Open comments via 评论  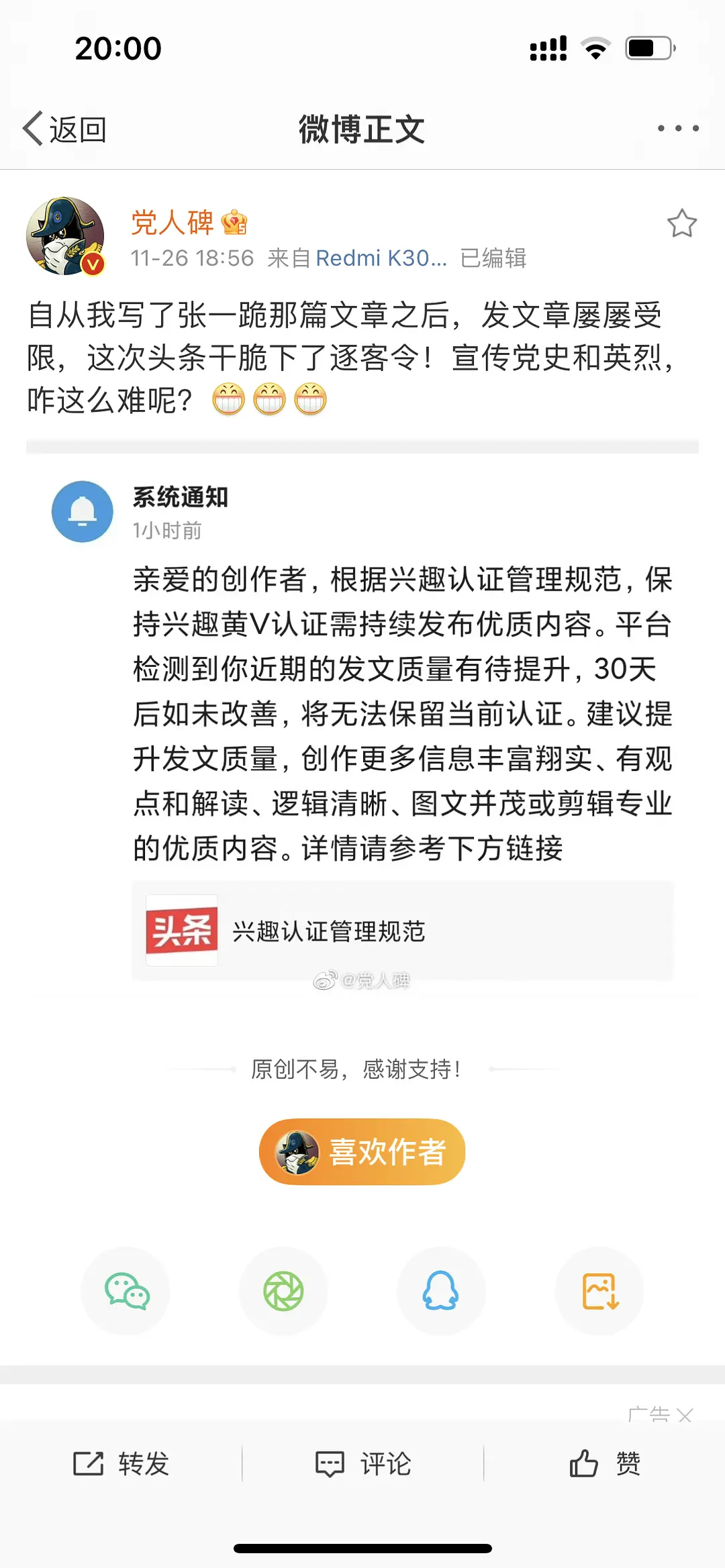click(363, 1463)
